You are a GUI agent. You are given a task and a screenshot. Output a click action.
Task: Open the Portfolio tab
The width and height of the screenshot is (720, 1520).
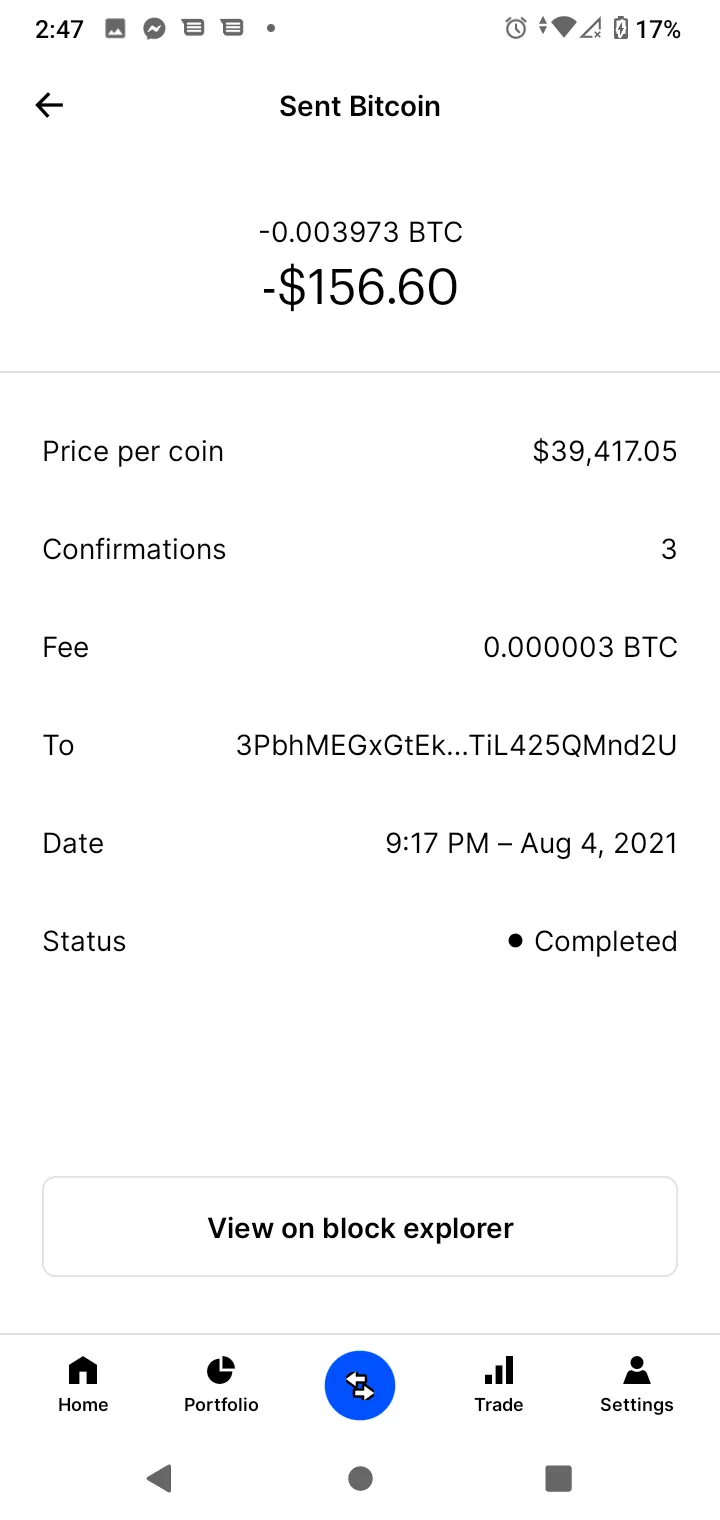pos(221,1385)
